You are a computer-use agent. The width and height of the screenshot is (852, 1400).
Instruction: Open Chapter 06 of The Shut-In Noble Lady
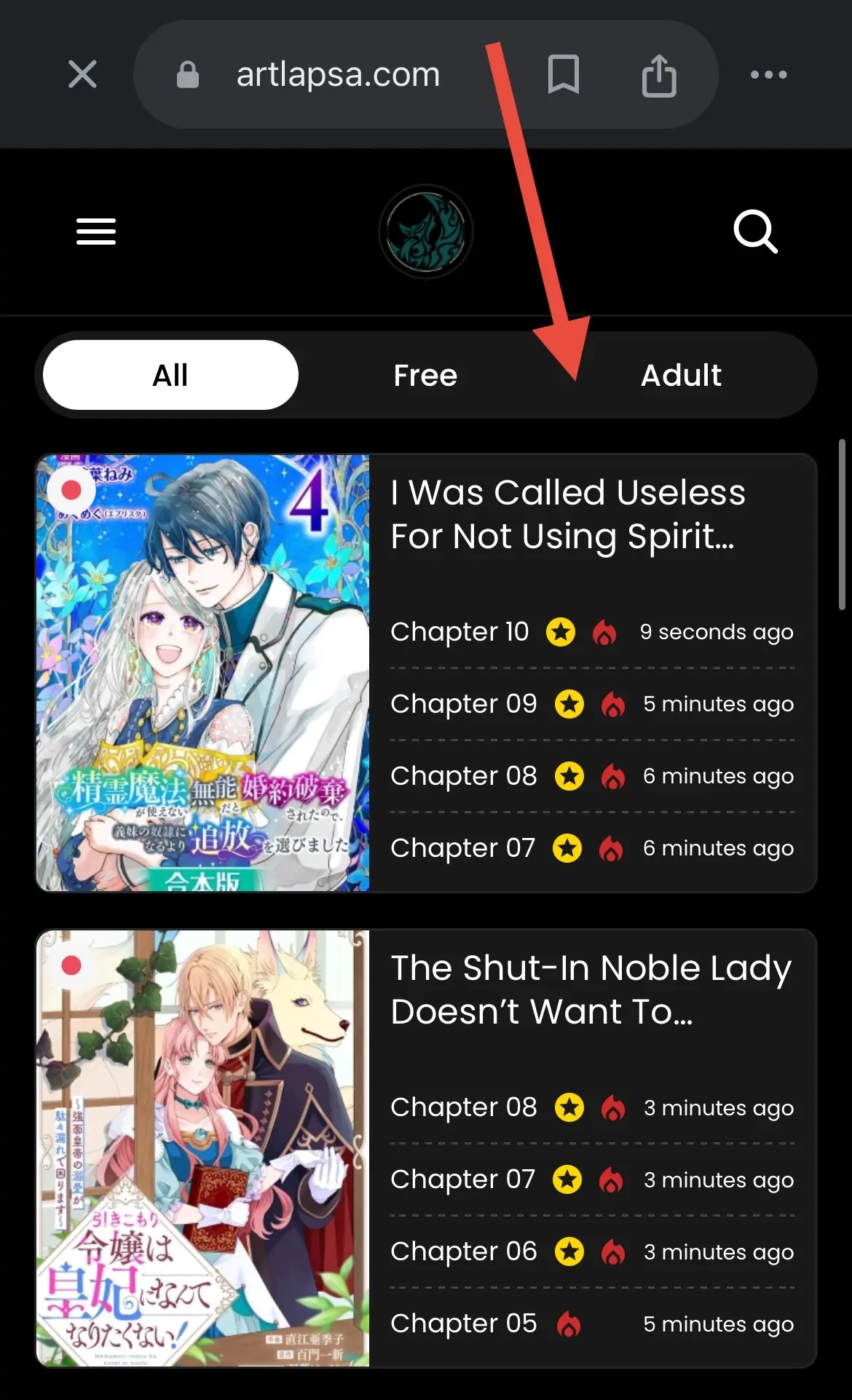click(x=463, y=1251)
